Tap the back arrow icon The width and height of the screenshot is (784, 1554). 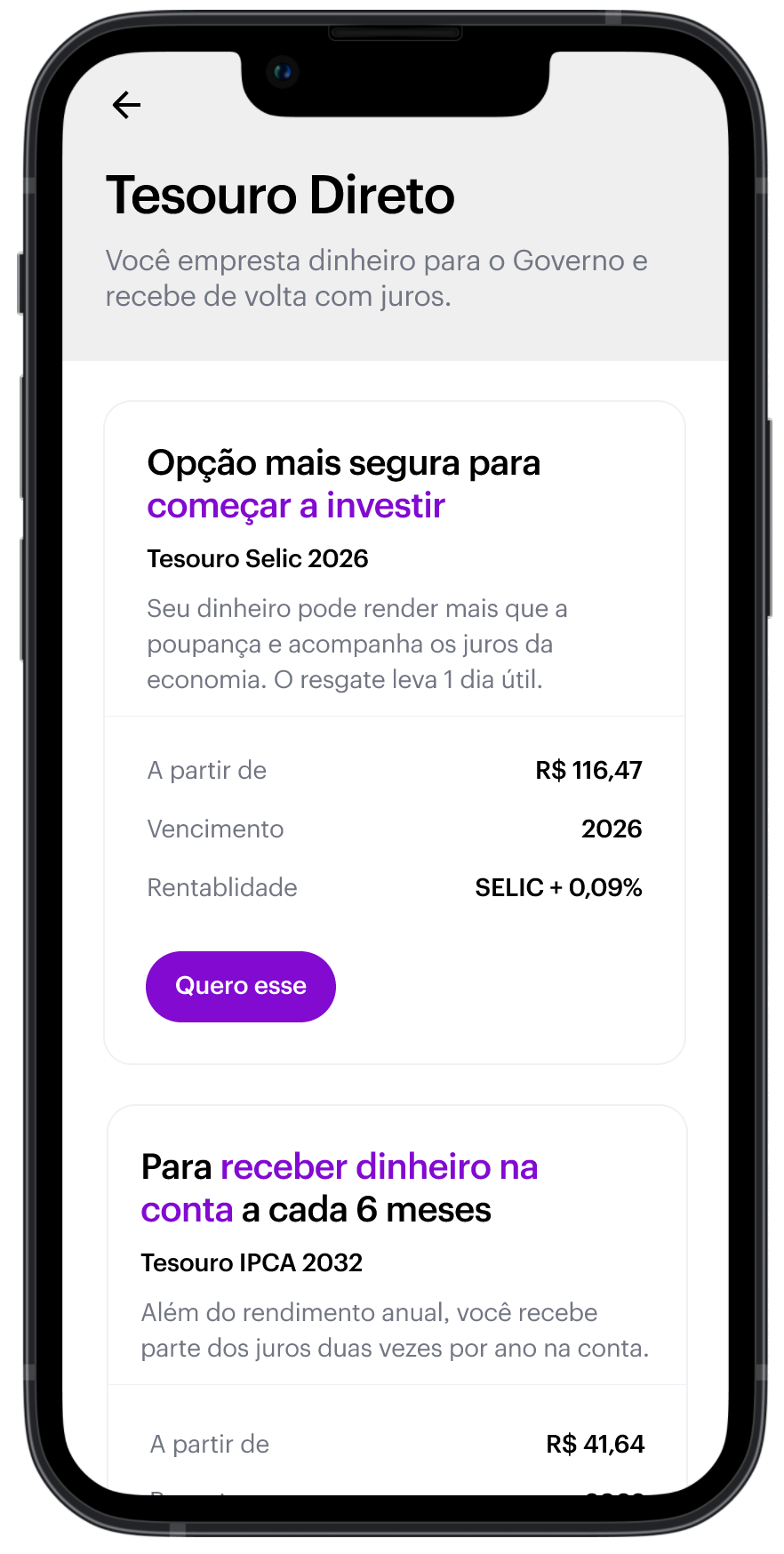point(126,104)
